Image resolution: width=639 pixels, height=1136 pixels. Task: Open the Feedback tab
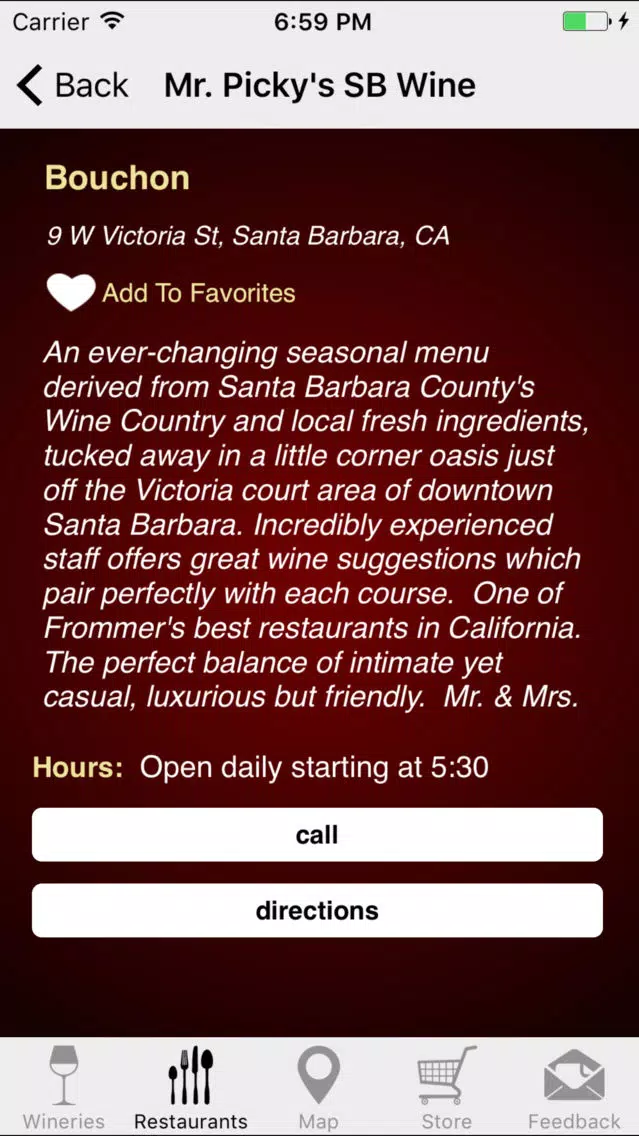coord(575,1087)
